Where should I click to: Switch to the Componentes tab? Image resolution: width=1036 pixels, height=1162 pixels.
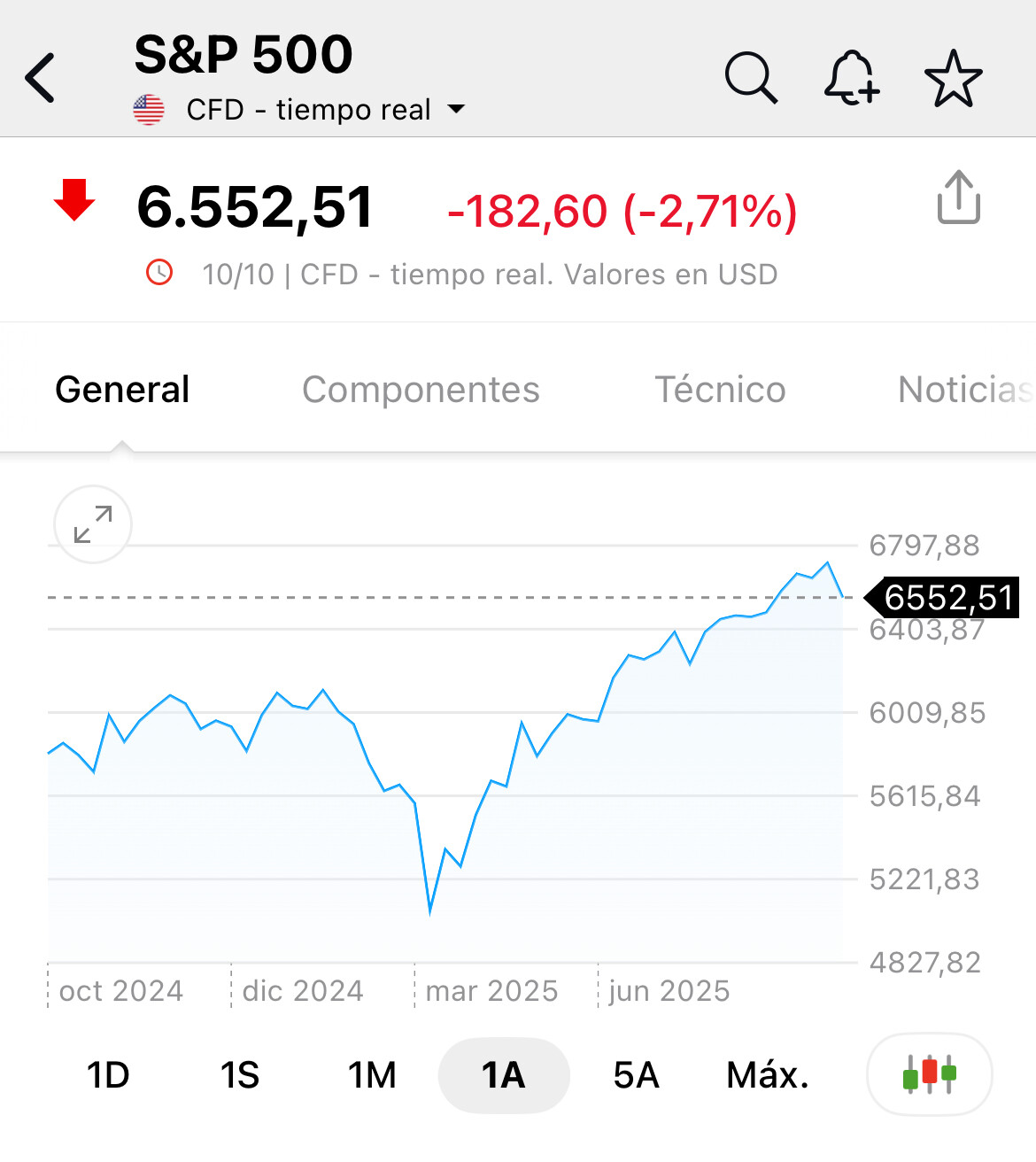coord(421,390)
